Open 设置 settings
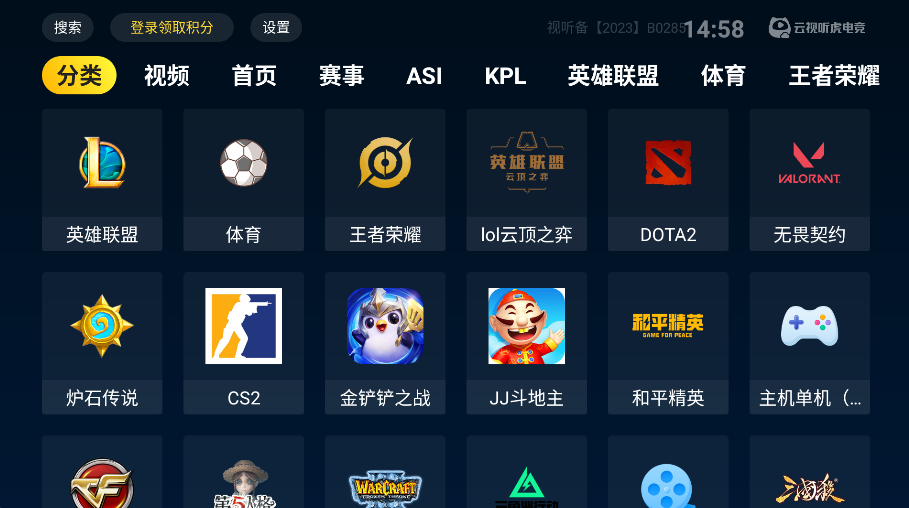Image resolution: width=909 pixels, height=508 pixels. 276,28
